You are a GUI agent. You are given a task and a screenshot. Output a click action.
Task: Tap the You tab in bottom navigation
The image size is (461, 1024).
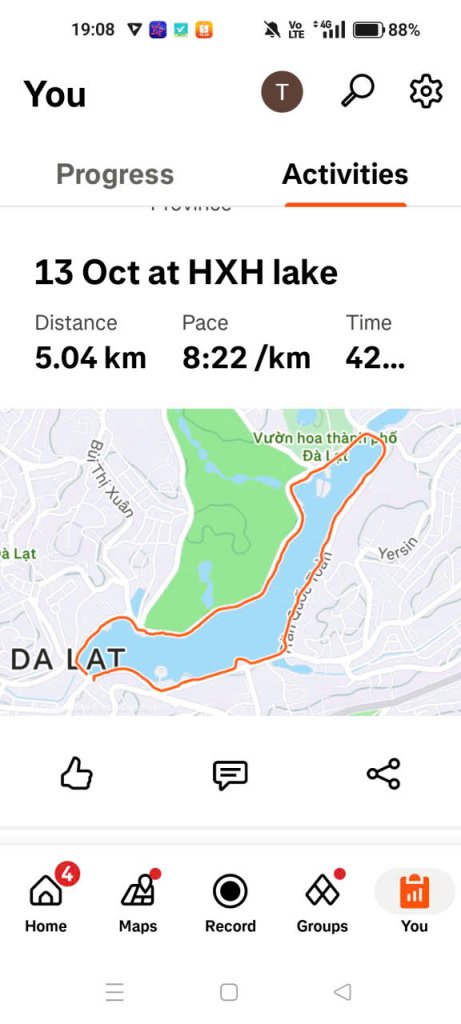tap(415, 900)
